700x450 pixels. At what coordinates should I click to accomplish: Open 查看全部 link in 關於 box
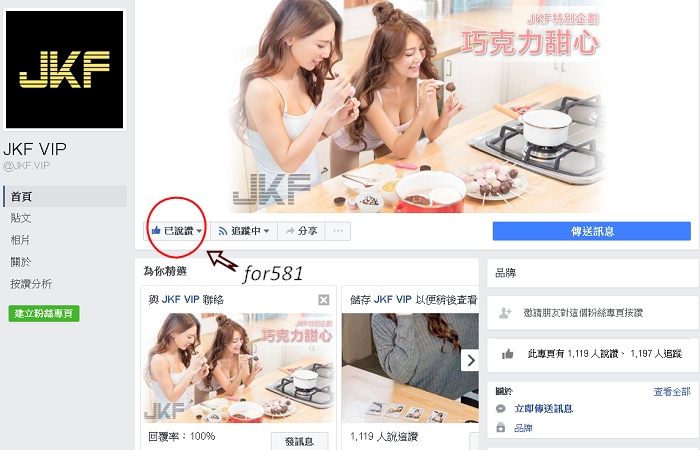[x=671, y=391]
